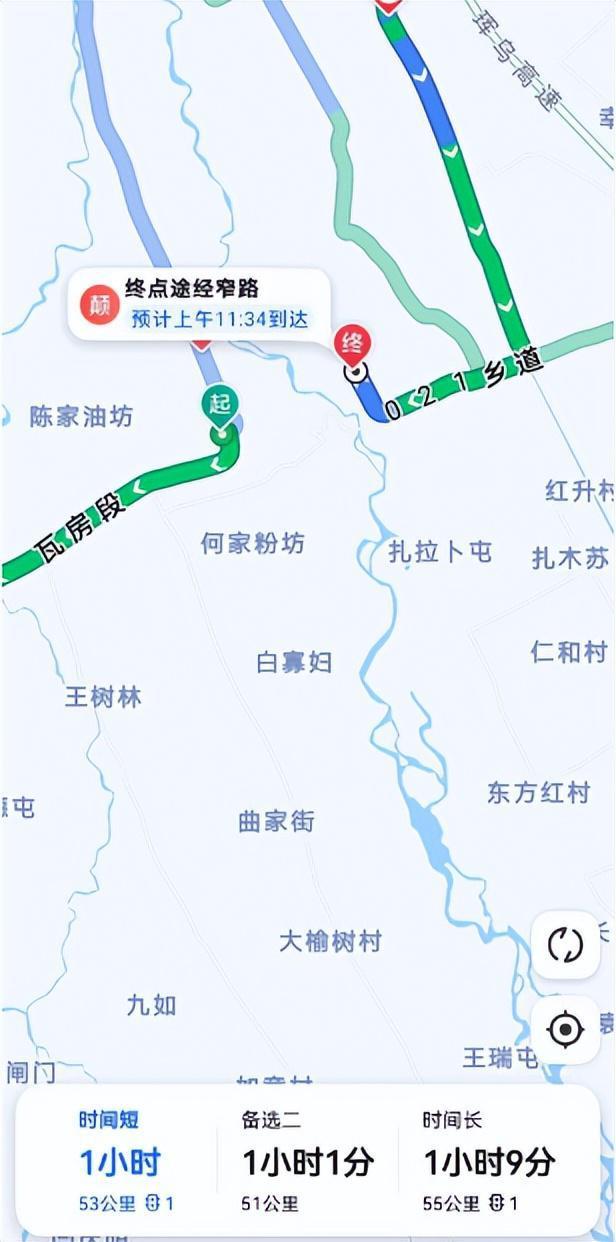Choose the 备选二 1小时1分 route
The height and width of the screenshot is (1242, 616).
coord(307,1161)
